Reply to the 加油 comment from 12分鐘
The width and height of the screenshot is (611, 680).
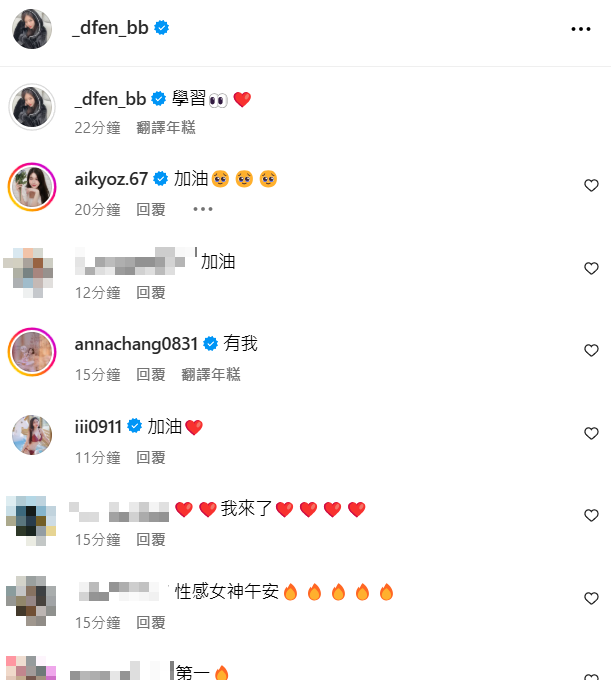pos(151,292)
